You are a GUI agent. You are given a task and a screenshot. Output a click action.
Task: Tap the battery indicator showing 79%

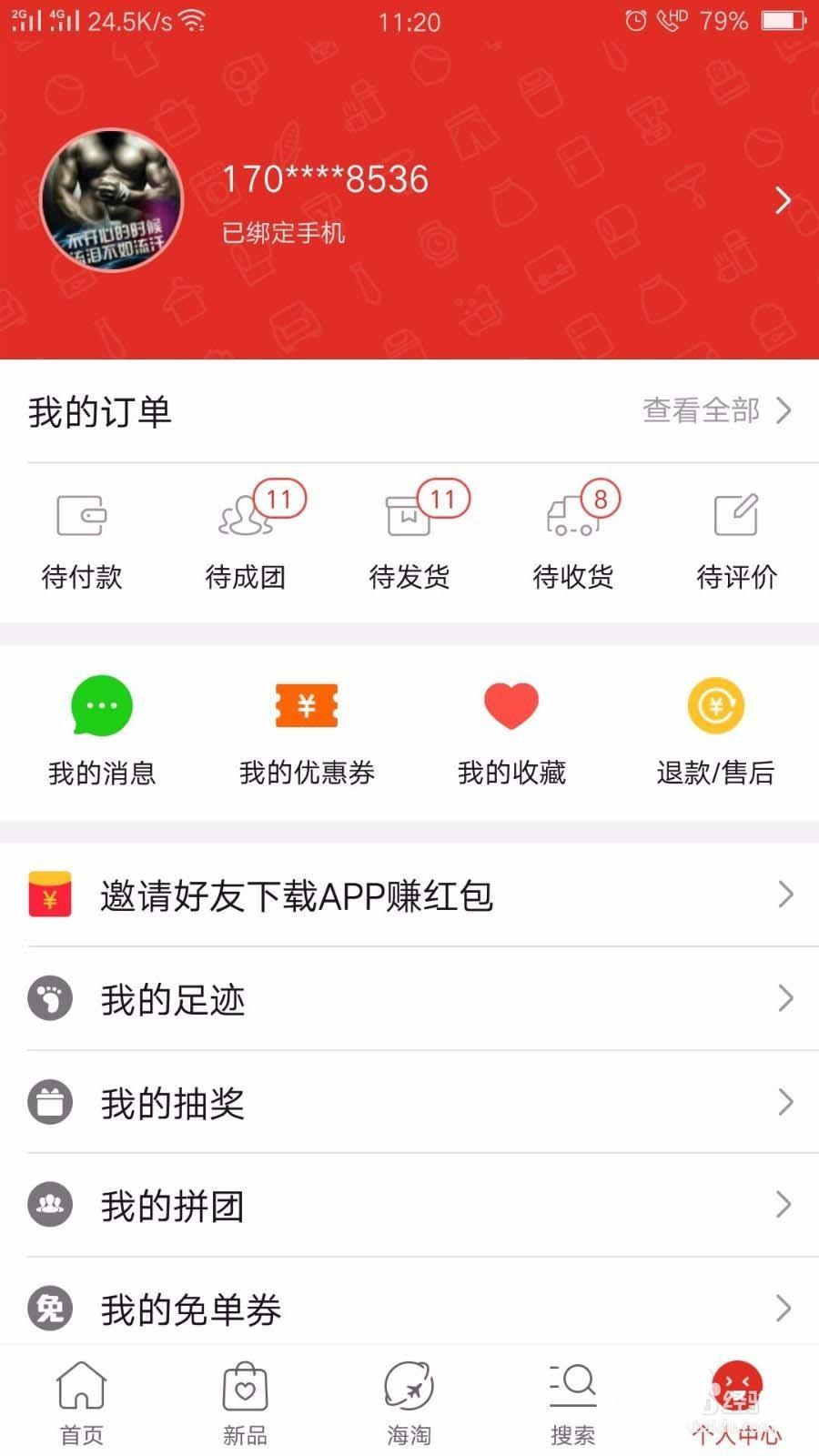pyautogui.click(x=778, y=20)
